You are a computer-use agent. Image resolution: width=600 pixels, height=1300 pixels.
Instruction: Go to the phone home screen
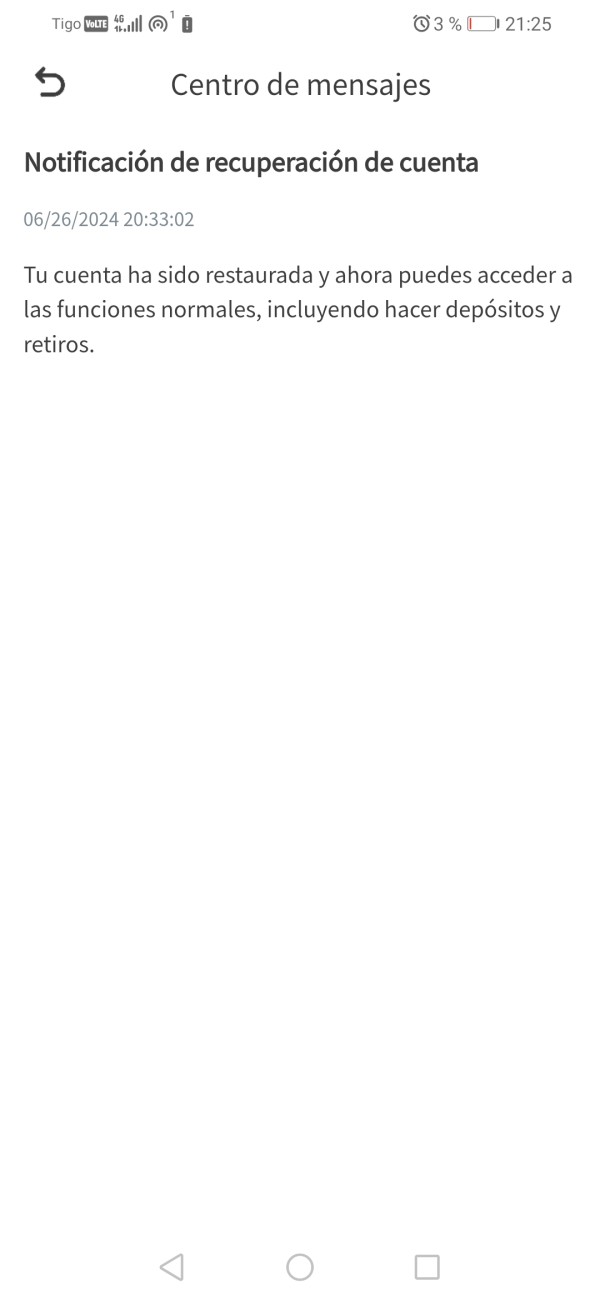(x=300, y=1267)
